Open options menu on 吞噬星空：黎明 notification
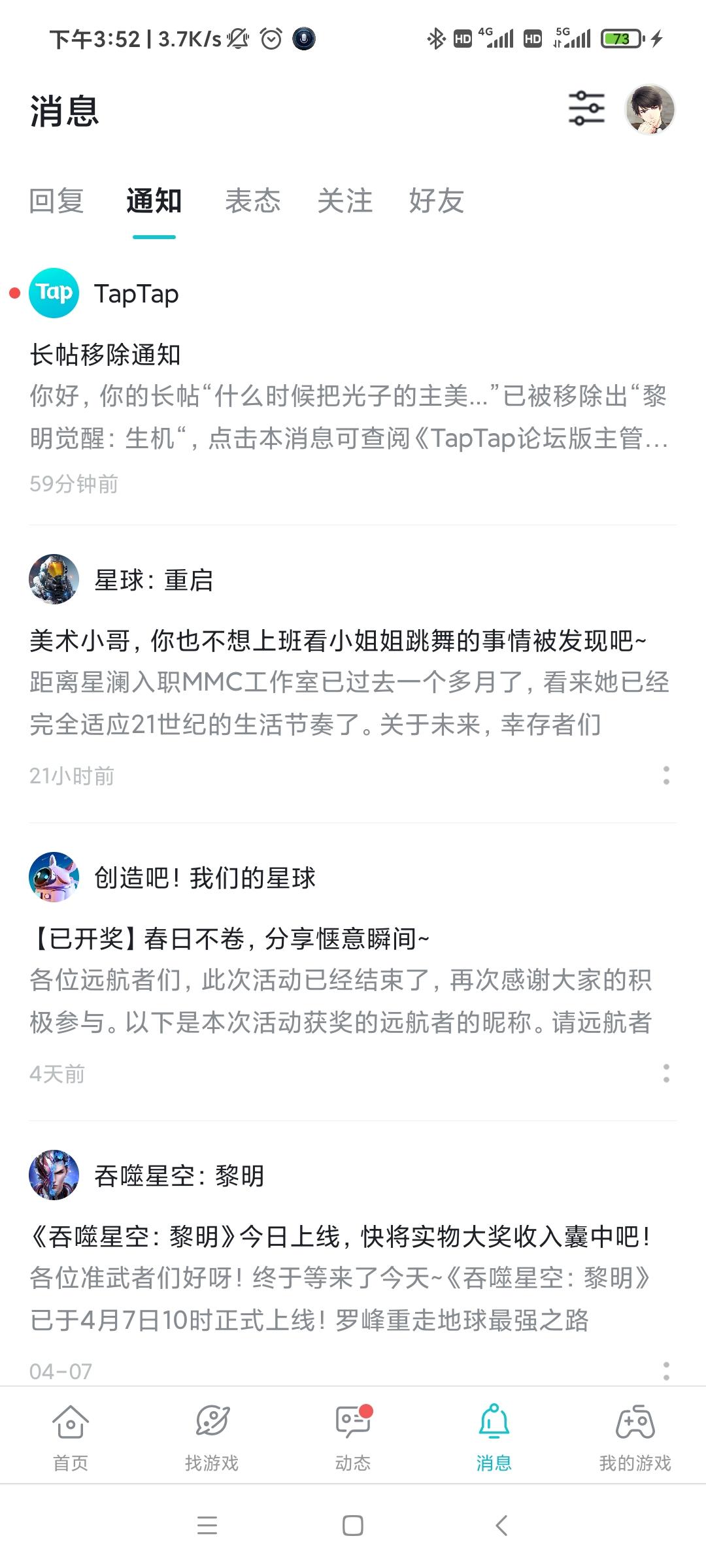This screenshot has height=1568, width=706. coord(665,1371)
